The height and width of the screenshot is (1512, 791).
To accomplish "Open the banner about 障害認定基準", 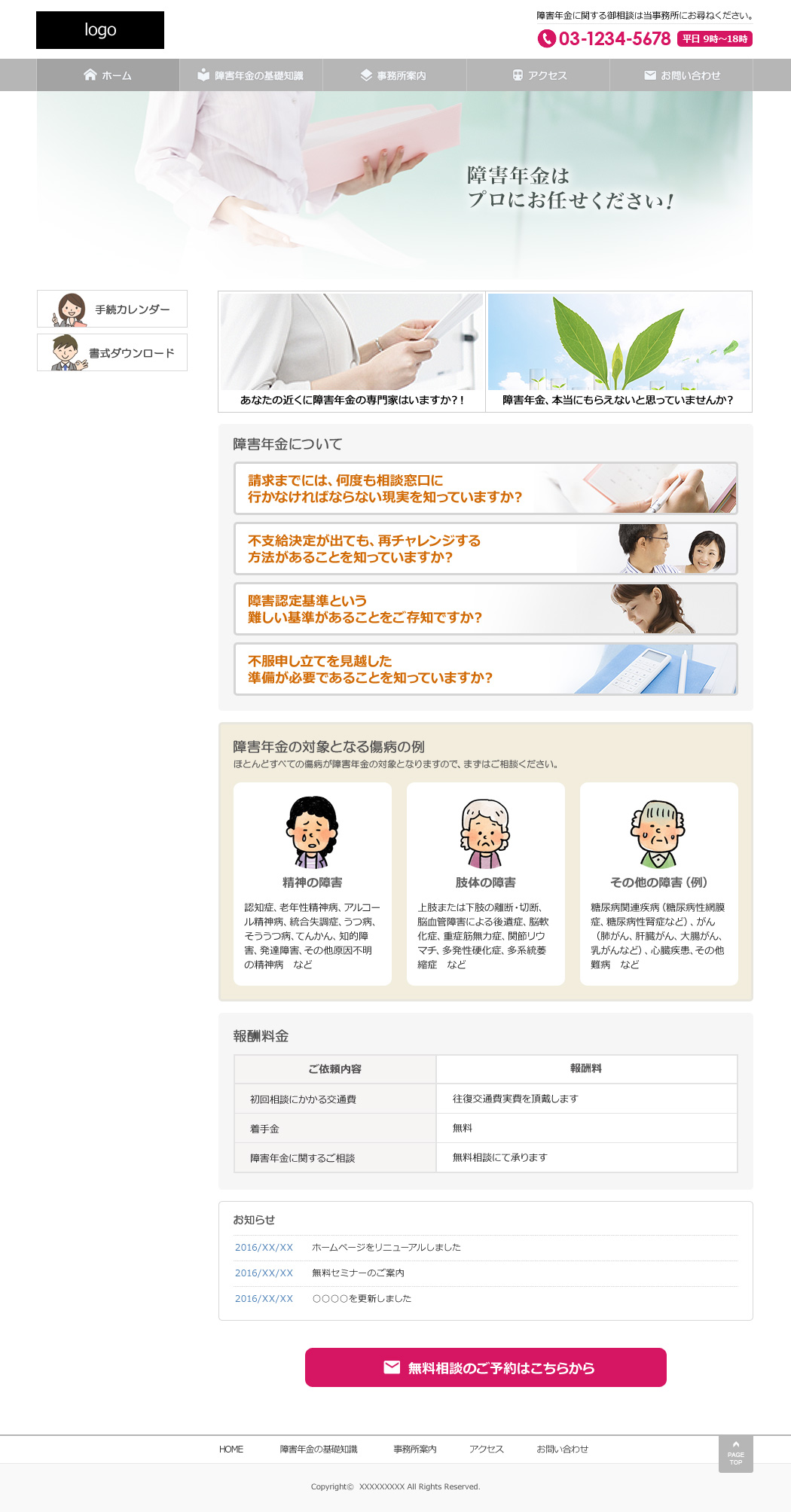I will pyautogui.click(x=485, y=609).
